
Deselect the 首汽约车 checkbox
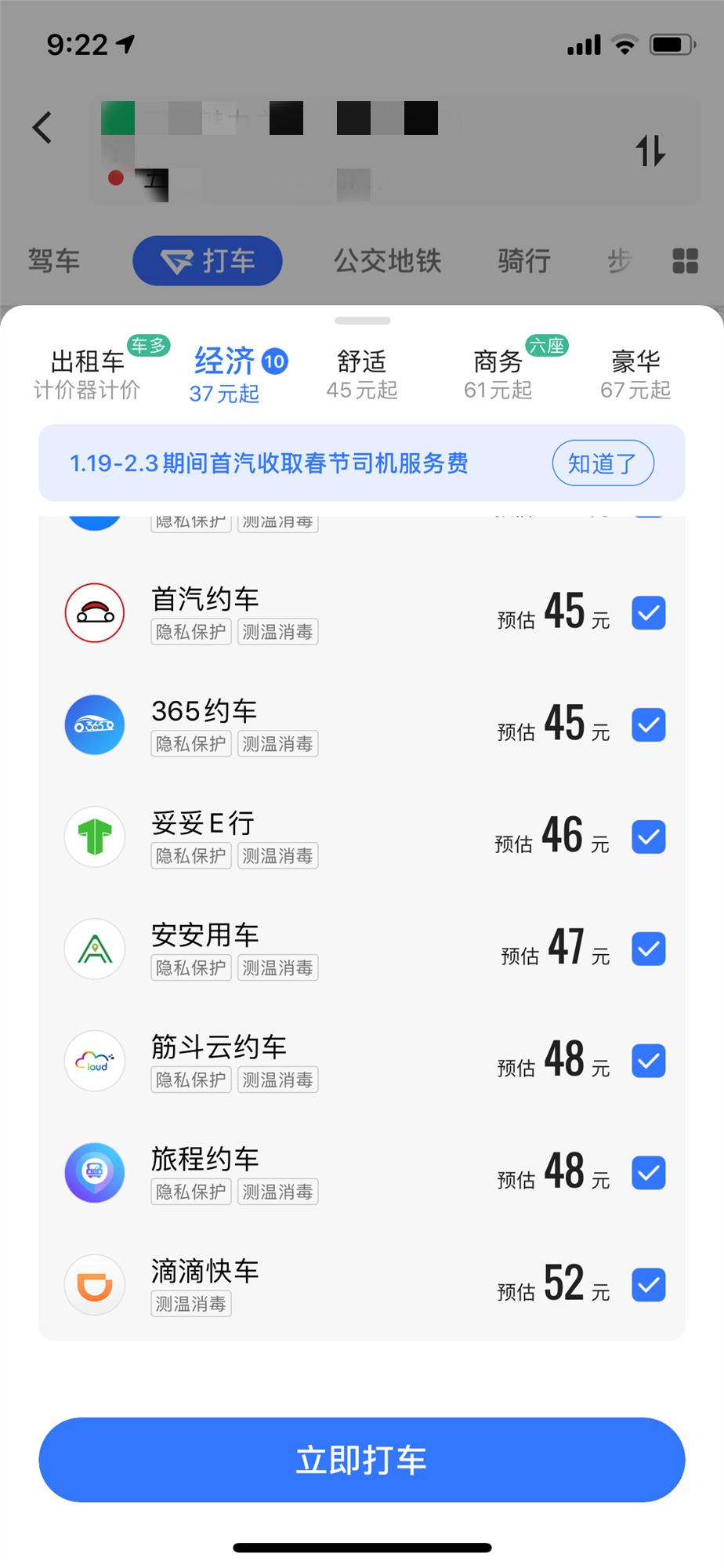tap(648, 613)
